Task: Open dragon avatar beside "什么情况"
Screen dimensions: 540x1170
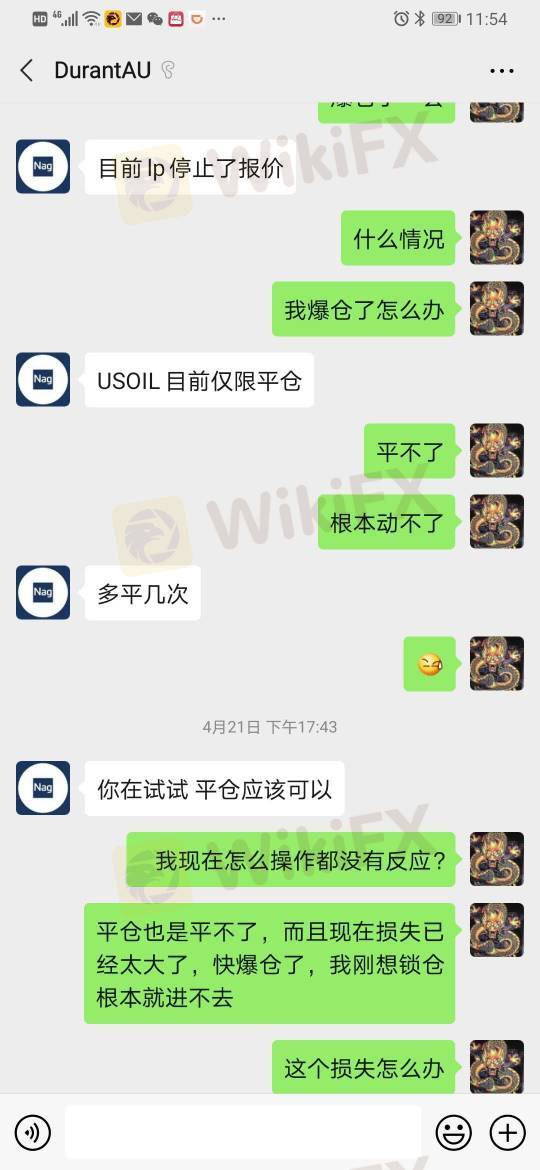Action: 497,237
